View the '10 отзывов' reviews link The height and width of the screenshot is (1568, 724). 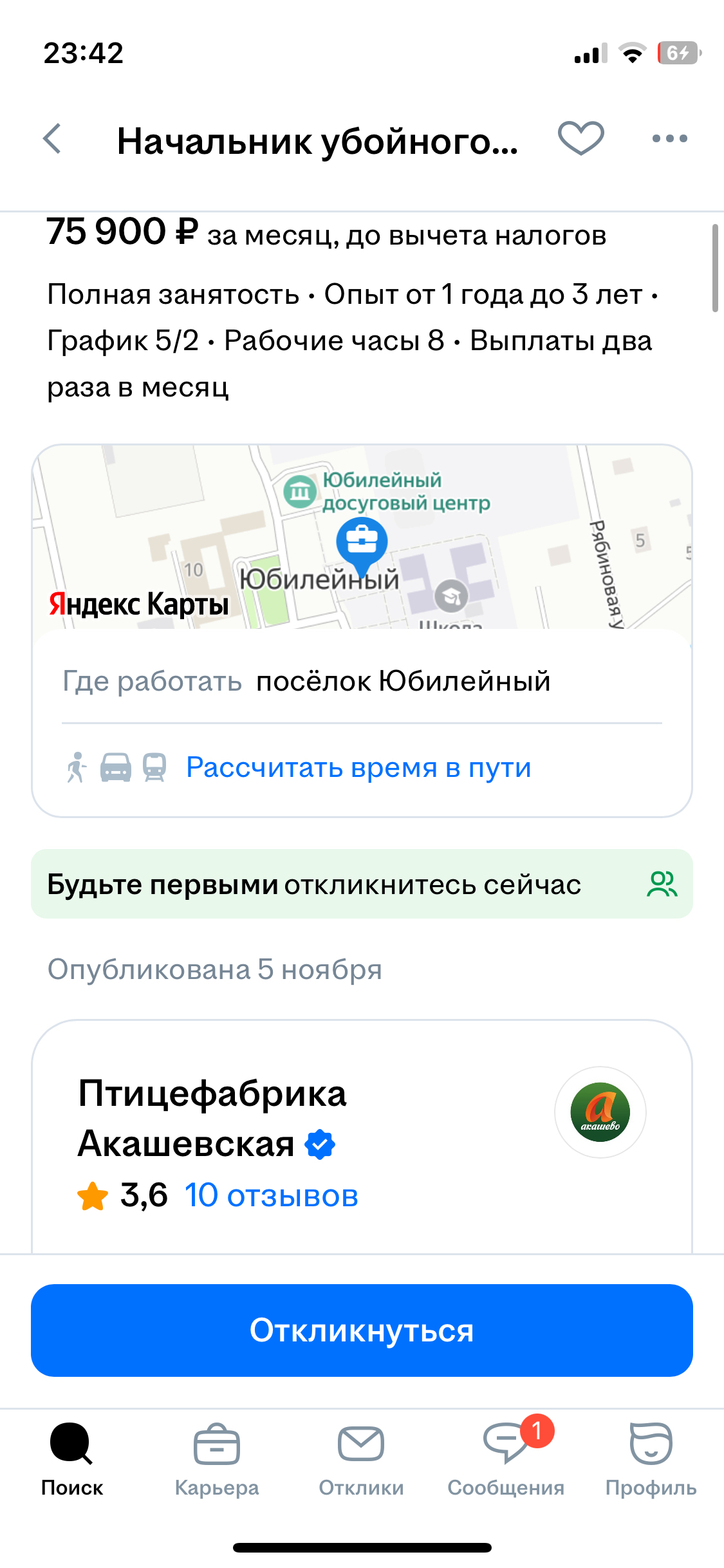click(271, 1196)
